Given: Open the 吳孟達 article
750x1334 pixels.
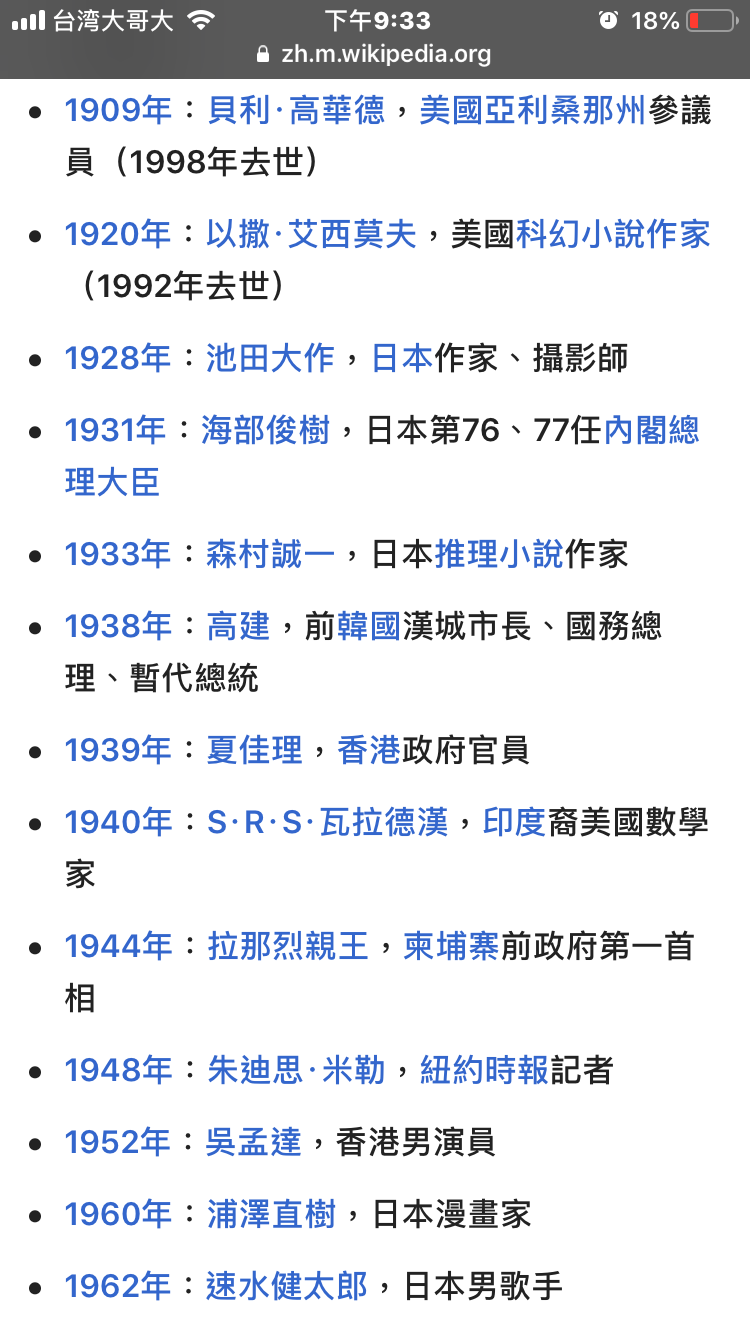Looking at the screenshot, I should coord(254,1142).
